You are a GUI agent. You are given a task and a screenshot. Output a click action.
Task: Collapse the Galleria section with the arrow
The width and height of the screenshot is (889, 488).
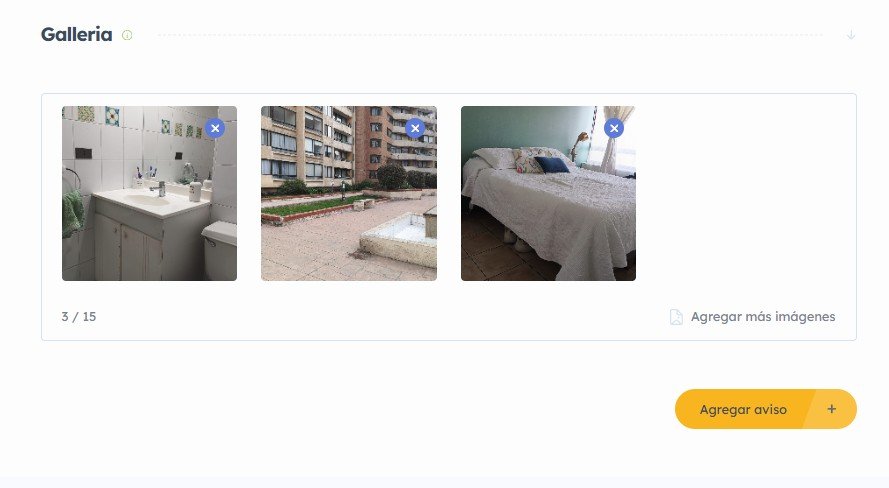coord(851,35)
